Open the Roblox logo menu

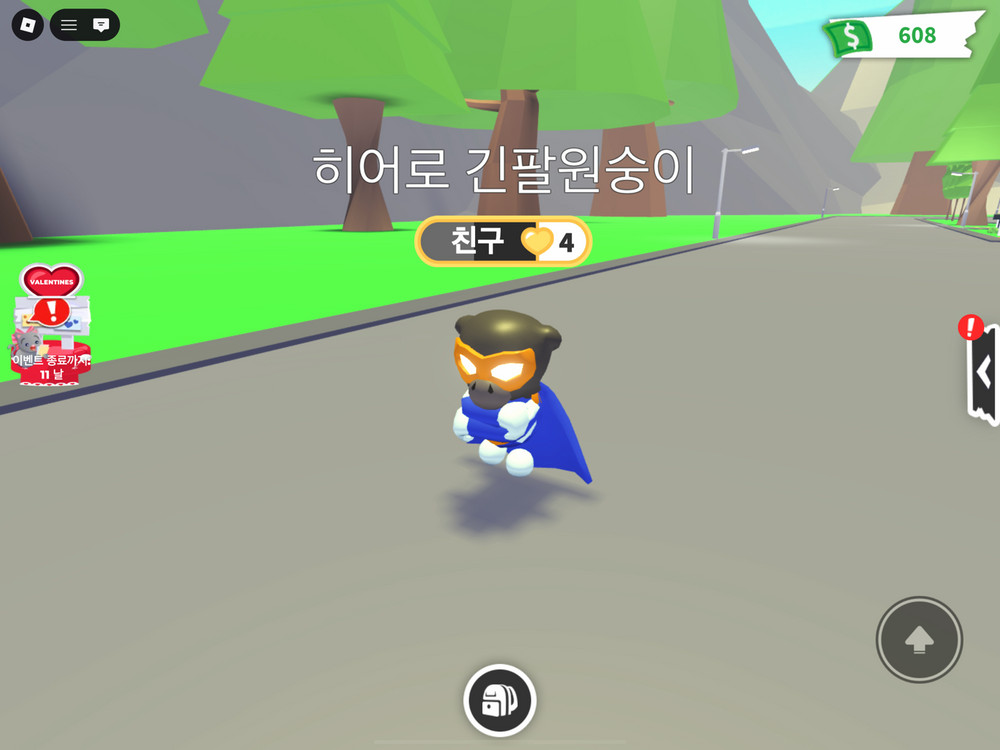pos(27,25)
